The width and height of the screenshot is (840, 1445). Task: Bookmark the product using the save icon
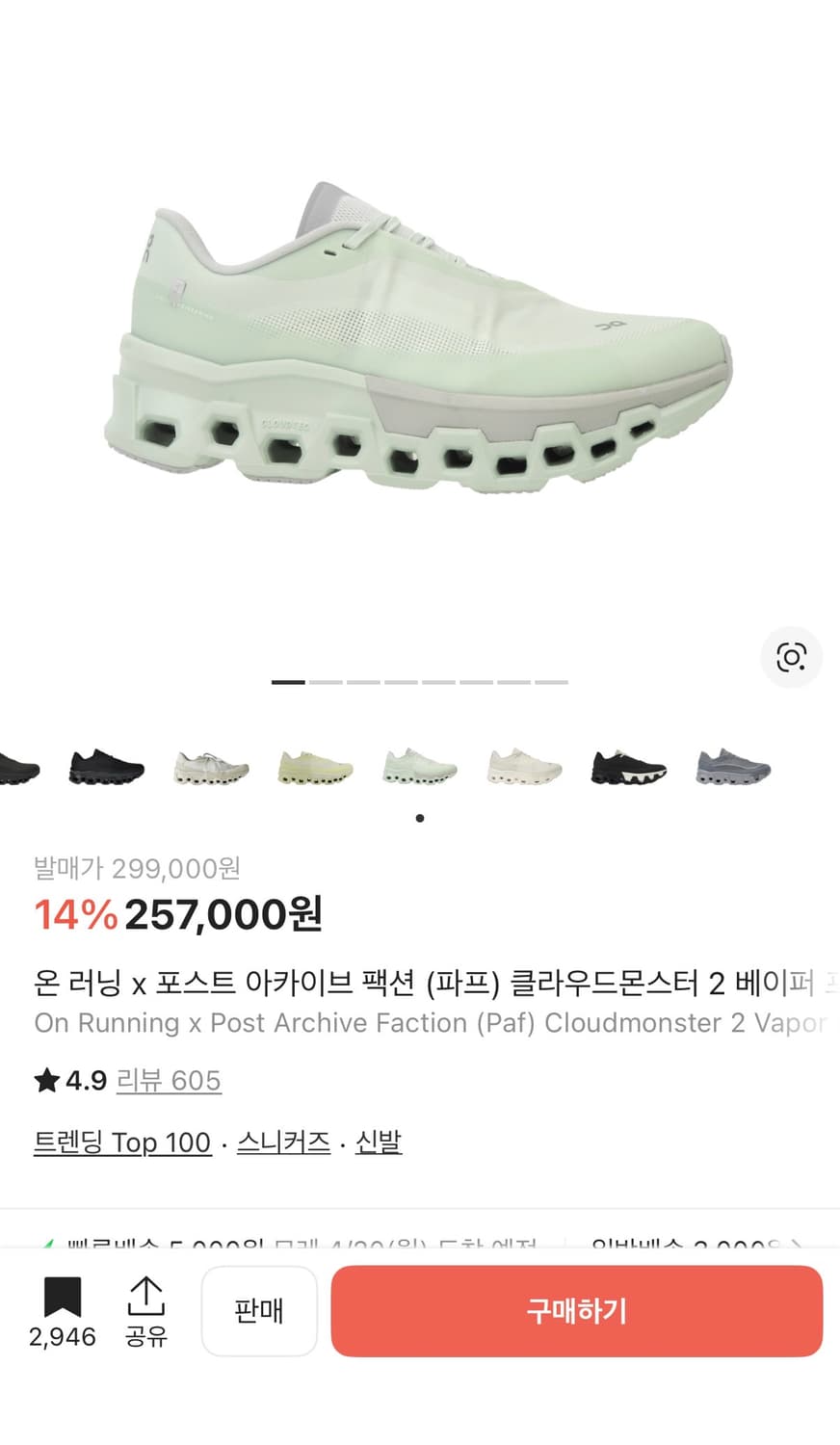point(63,1299)
